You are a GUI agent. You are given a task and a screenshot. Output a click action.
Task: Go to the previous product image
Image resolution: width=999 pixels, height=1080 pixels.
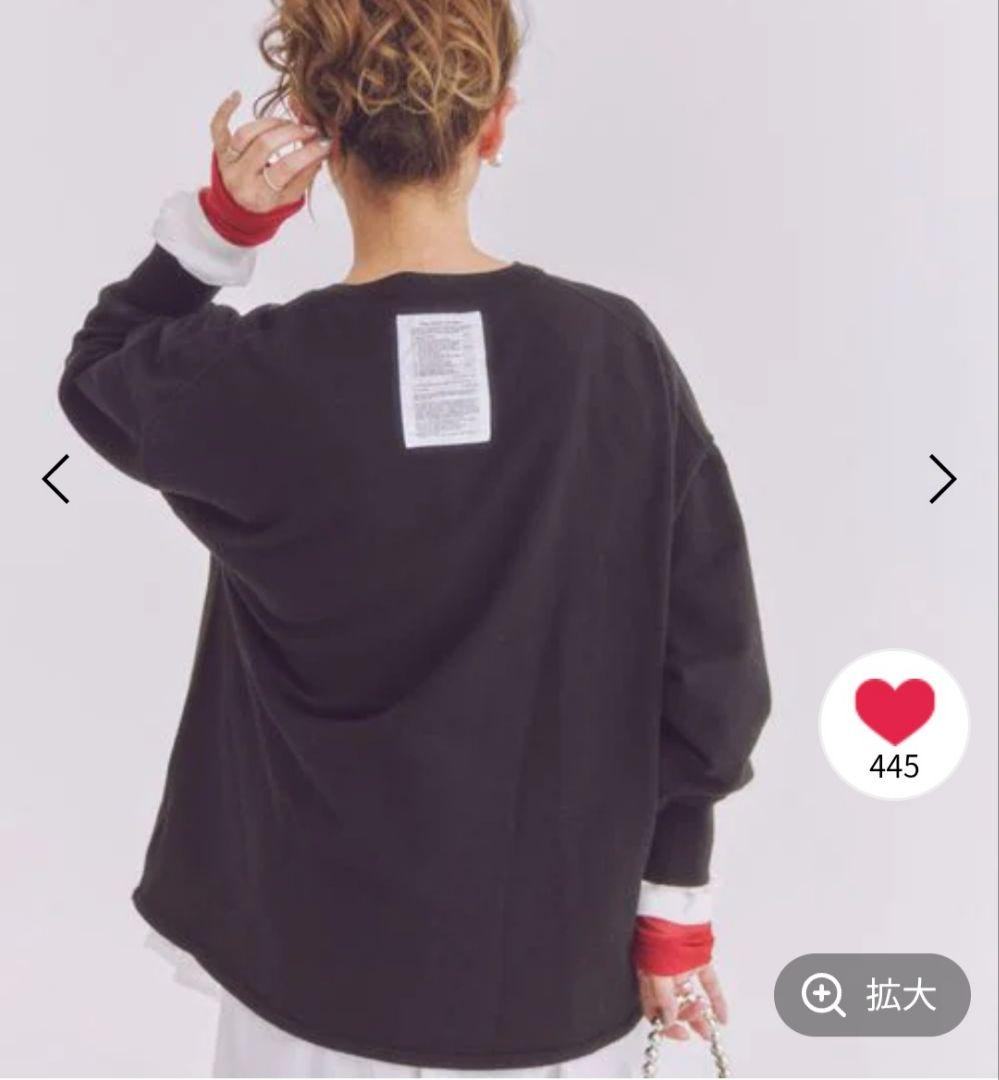pos(56,479)
